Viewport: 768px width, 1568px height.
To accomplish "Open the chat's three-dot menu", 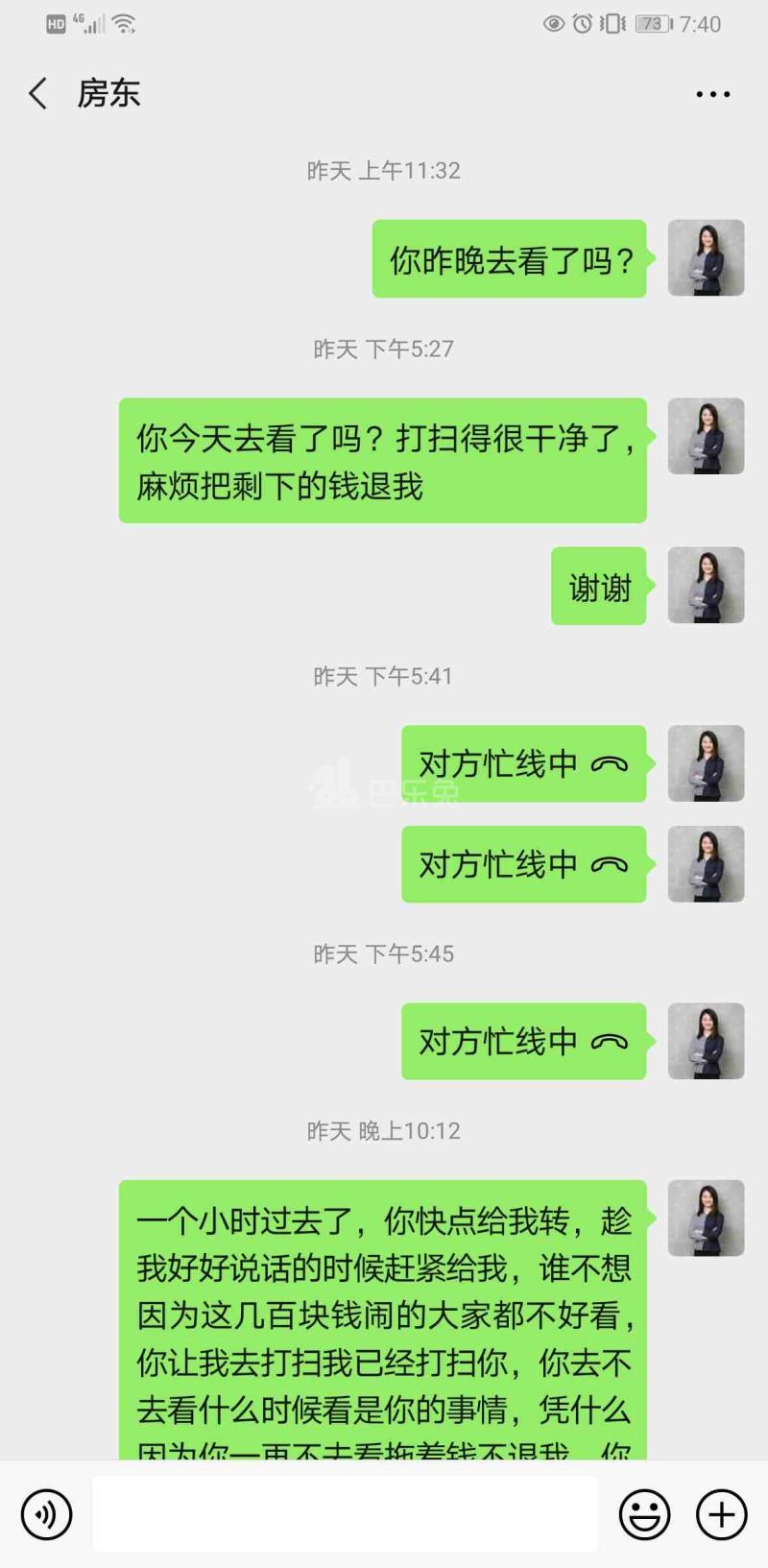I will (712, 94).
